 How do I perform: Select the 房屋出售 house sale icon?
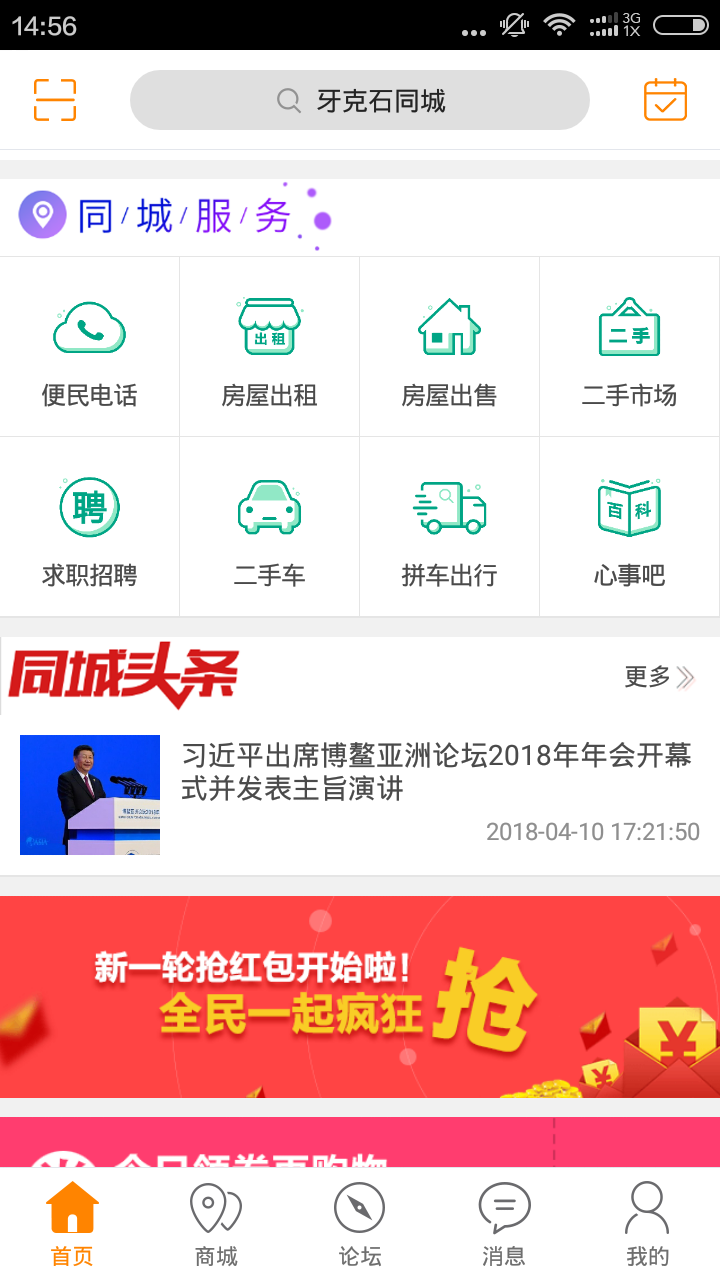pyautogui.click(x=450, y=345)
